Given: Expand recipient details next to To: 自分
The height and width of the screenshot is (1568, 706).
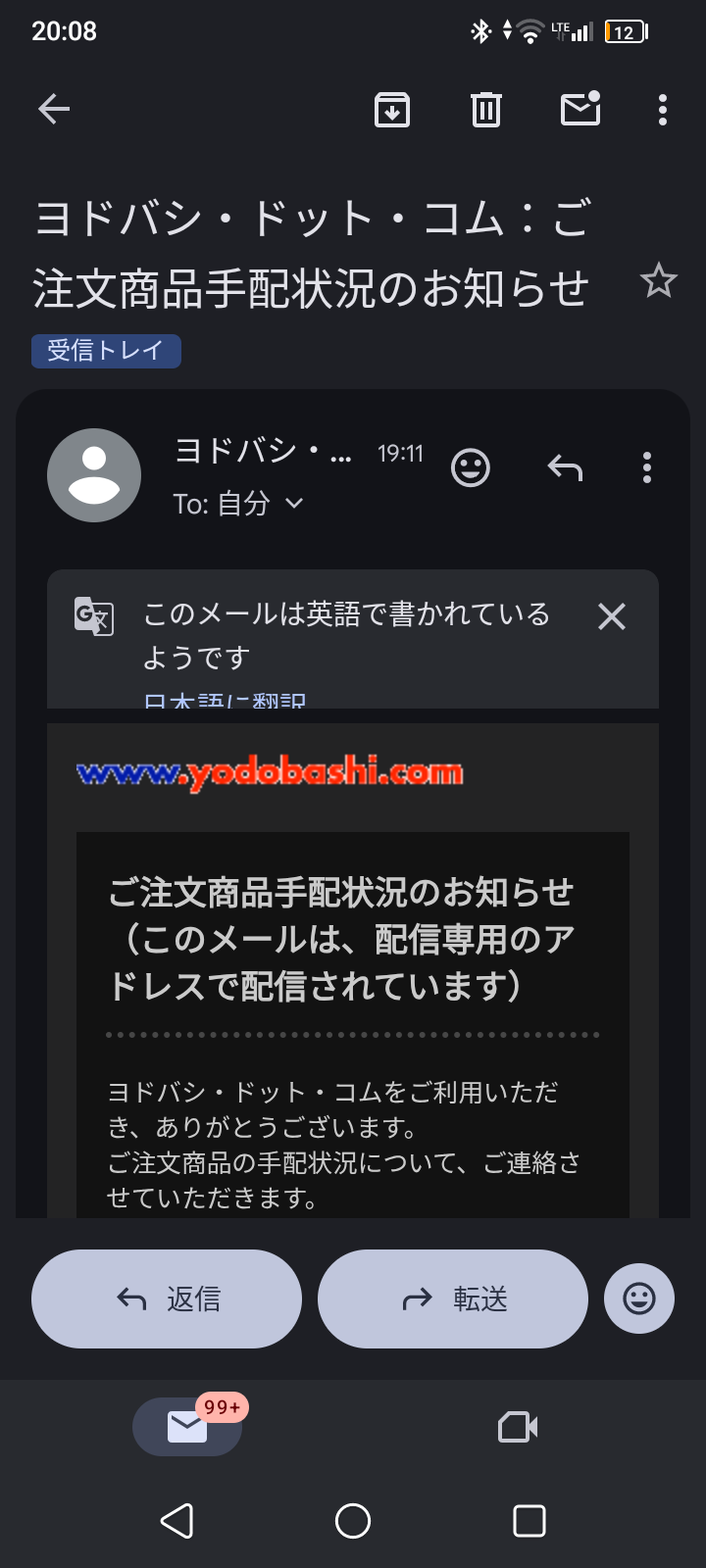Looking at the screenshot, I should coord(294,504).
